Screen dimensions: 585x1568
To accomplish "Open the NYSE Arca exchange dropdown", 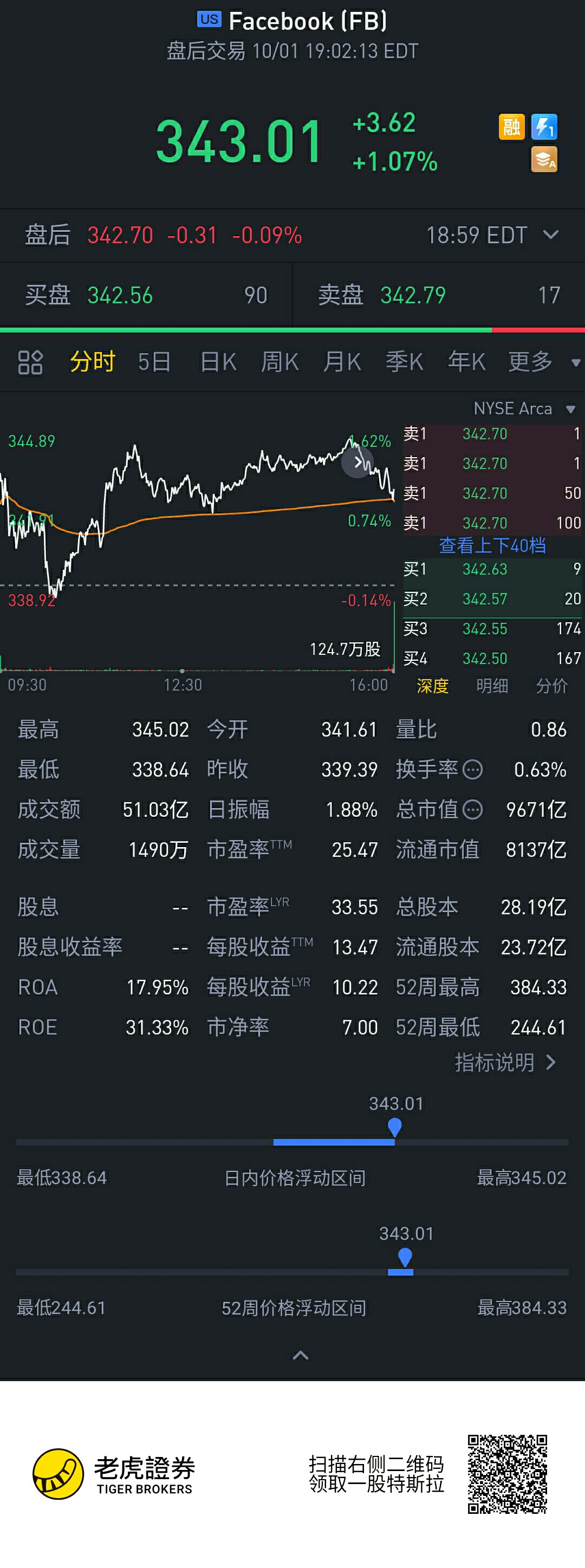I will coord(523,408).
